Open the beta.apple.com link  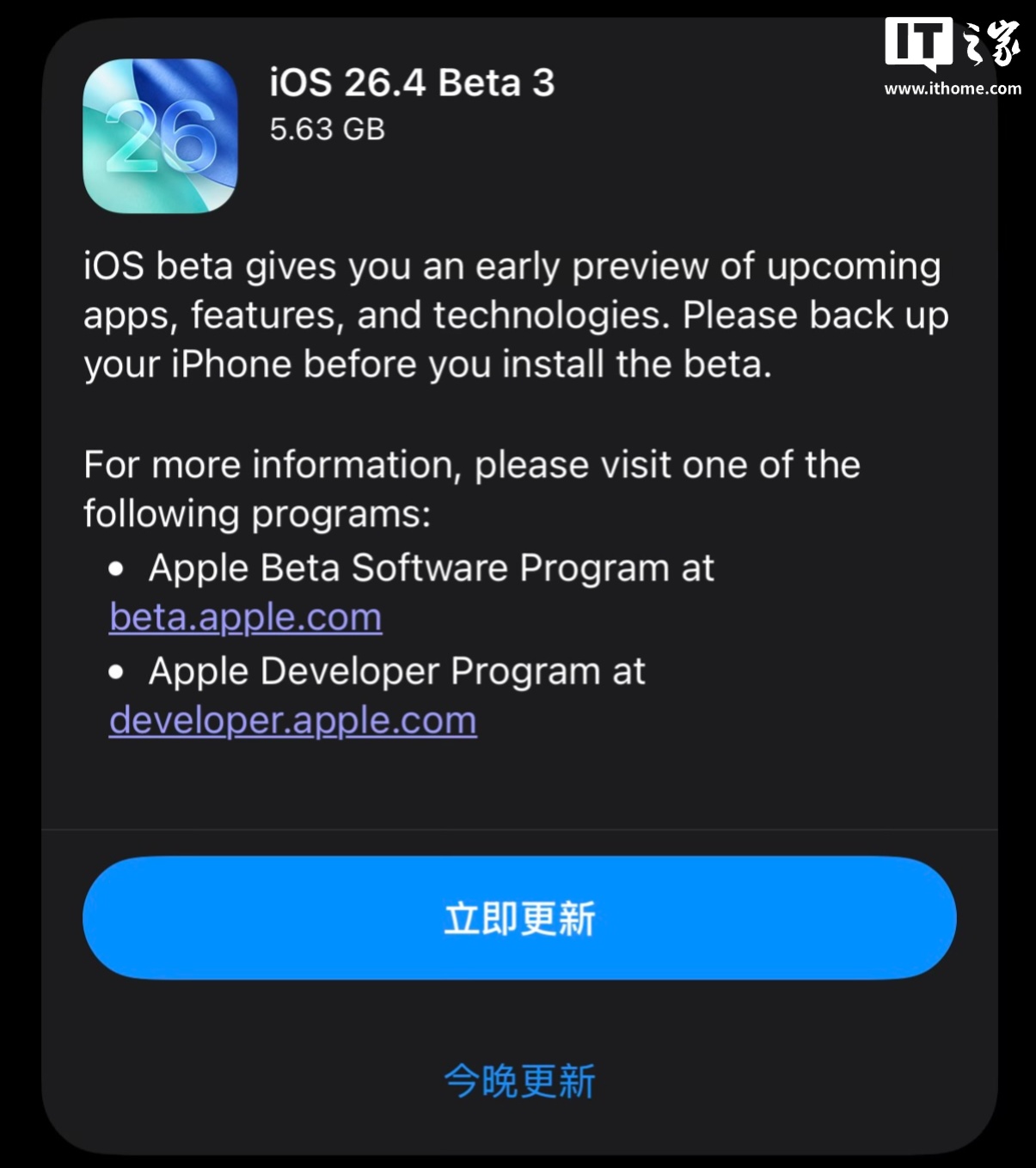point(246,617)
